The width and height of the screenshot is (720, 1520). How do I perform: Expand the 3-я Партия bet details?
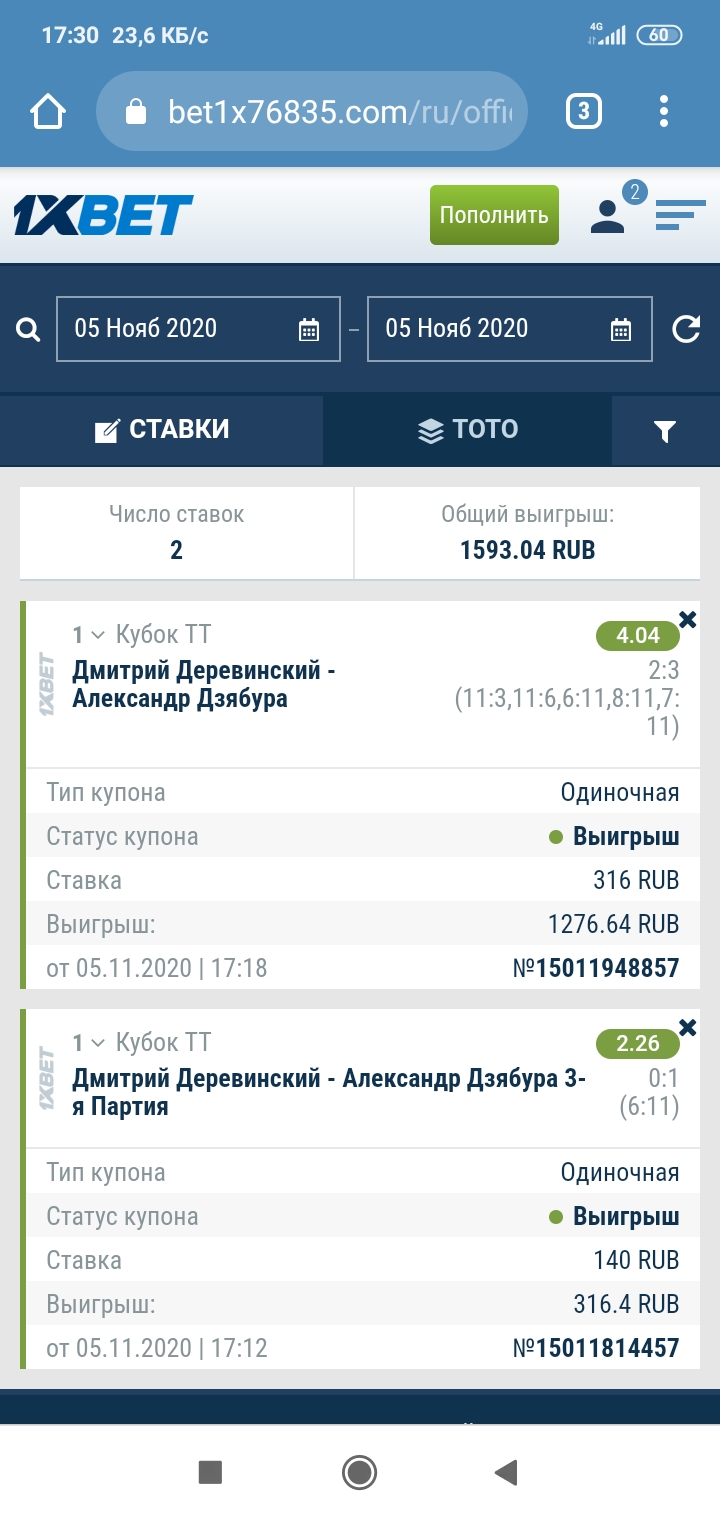point(97,1043)
